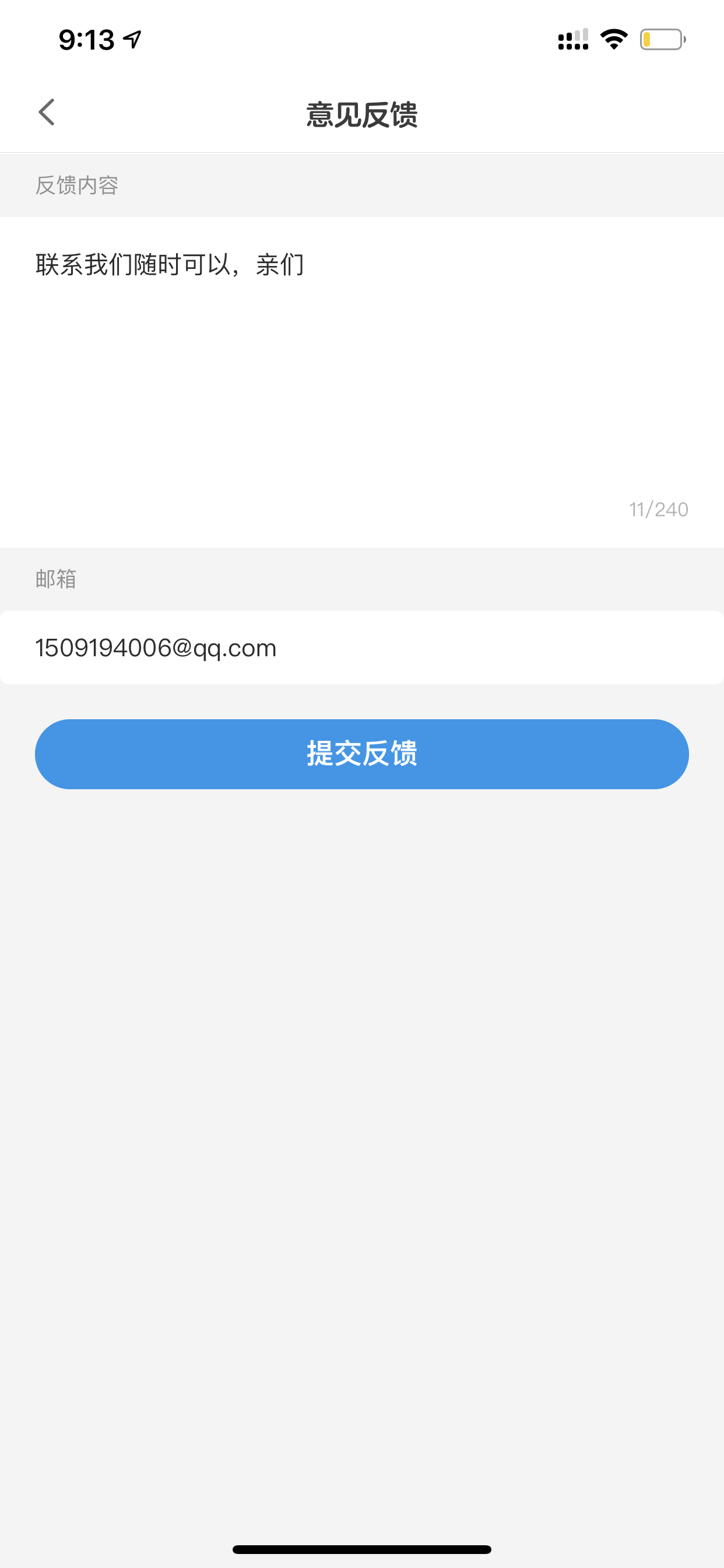Image resolution: width=724 pixels, height=1568 pixels.
Task: Go back using the arrow icon
Action: pyautogui.click(x=47, y=113)
